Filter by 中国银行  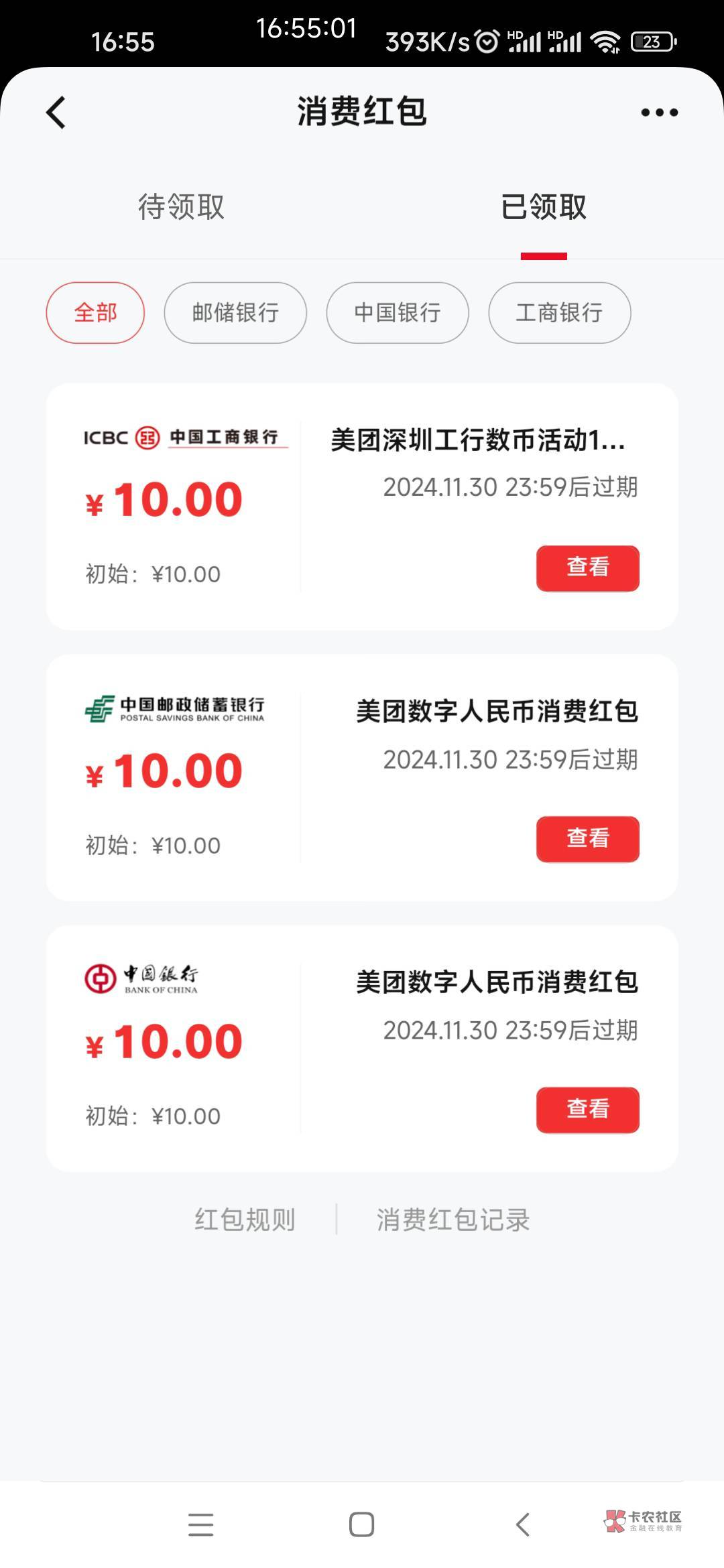pos(398,312)
